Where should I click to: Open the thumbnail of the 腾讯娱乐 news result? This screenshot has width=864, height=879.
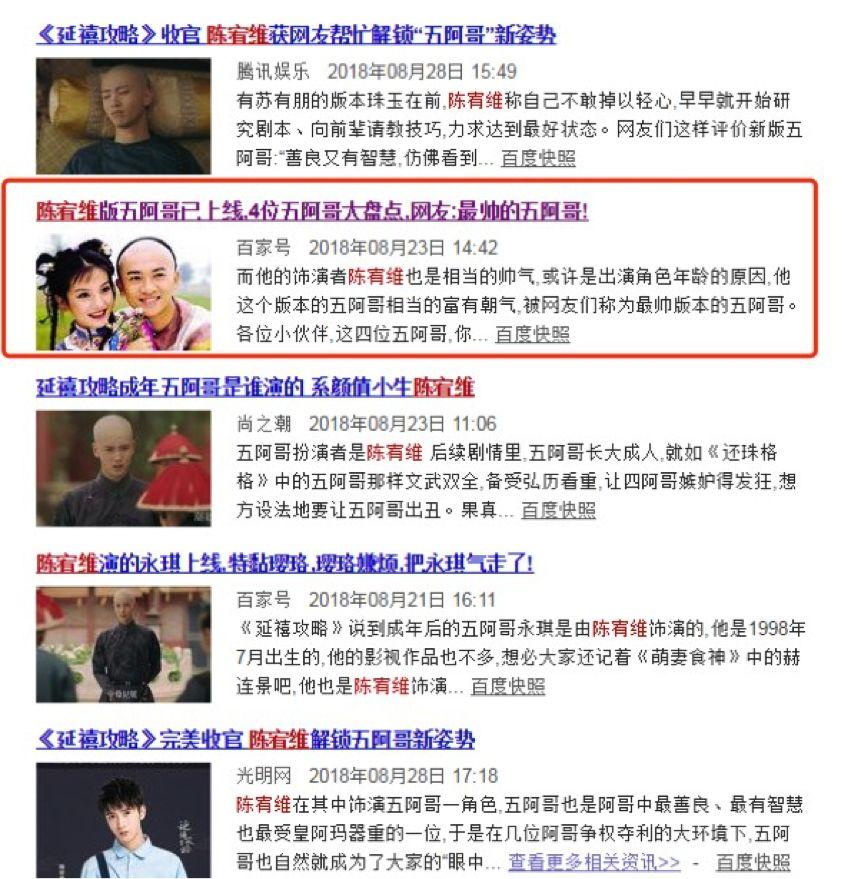(123, 116)
